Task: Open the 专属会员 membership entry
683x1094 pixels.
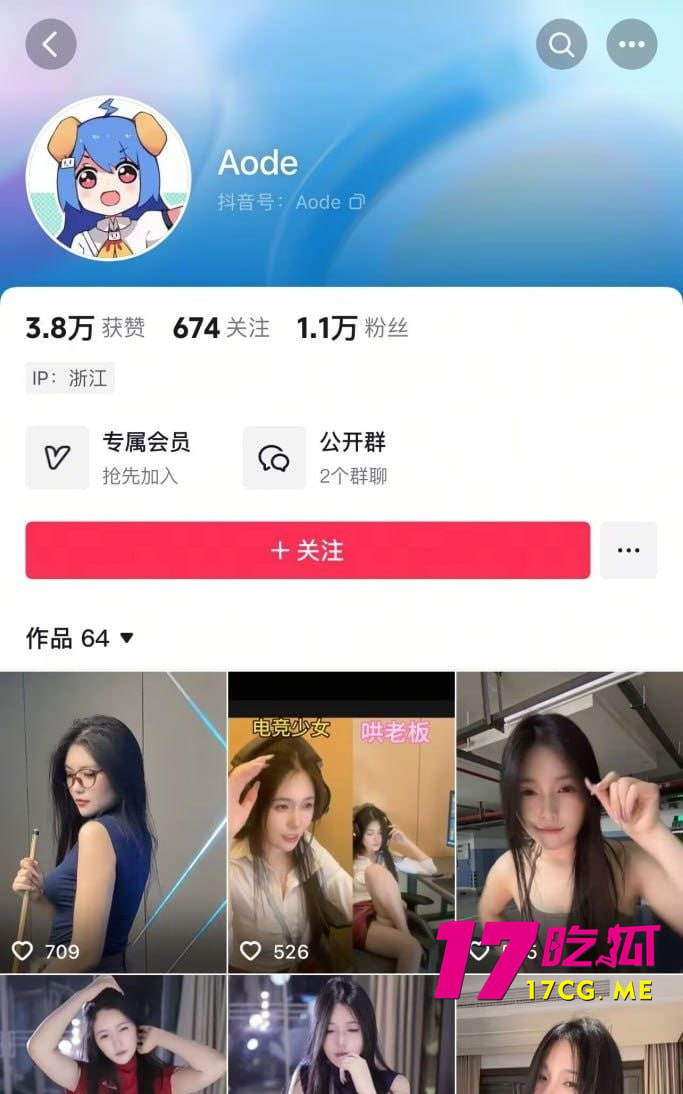Action: click(x=110, y=457)
